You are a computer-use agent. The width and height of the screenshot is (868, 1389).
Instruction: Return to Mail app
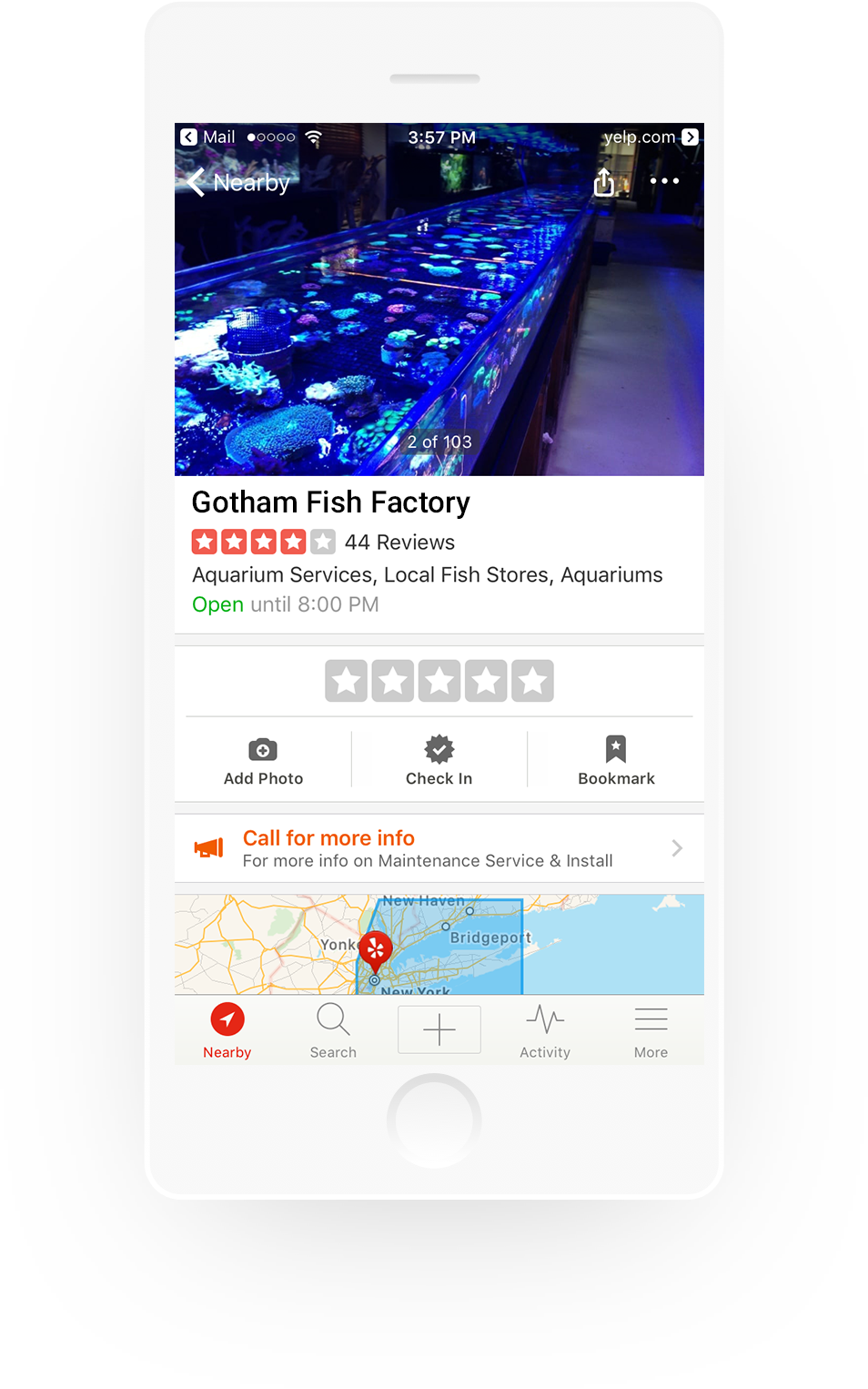coord(208,137)
